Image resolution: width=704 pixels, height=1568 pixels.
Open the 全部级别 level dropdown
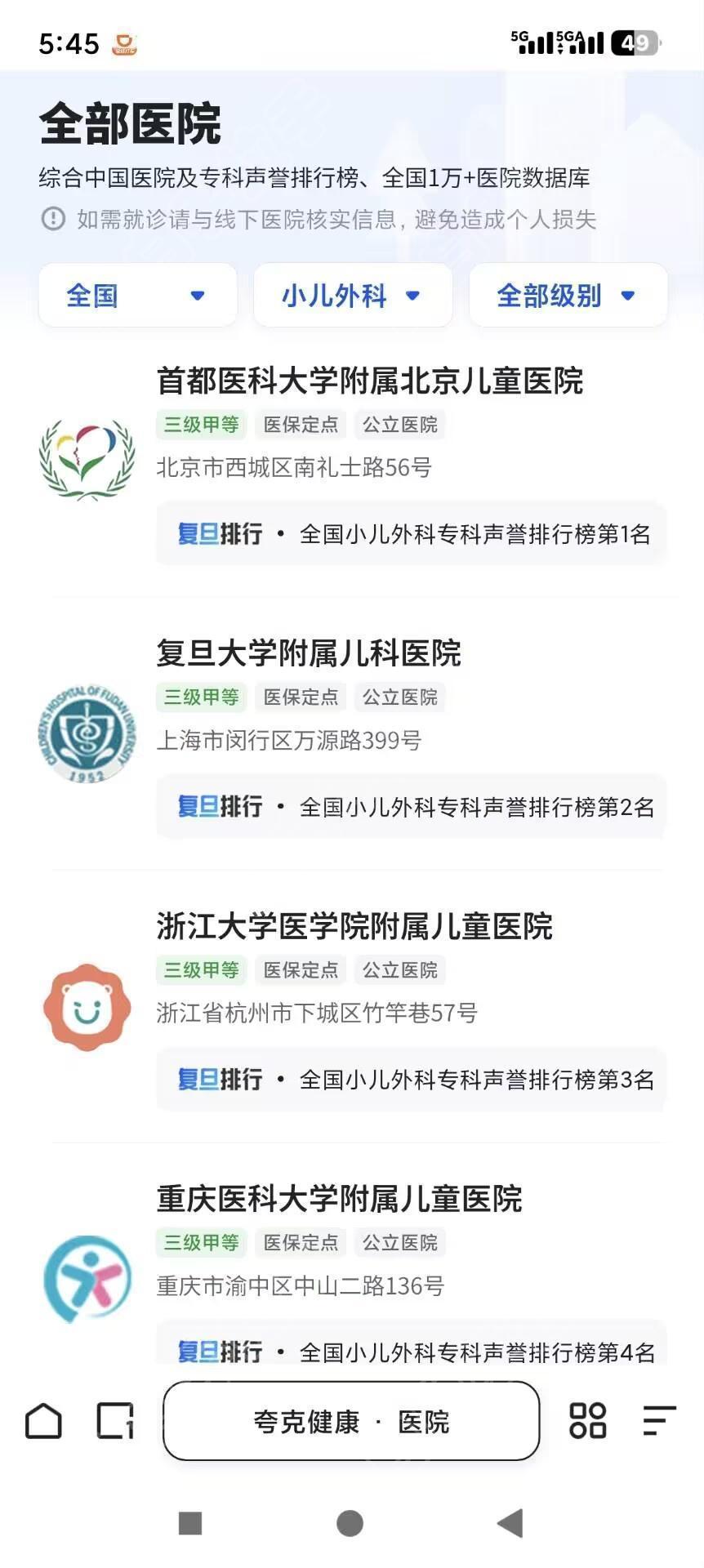click(568, 296)
